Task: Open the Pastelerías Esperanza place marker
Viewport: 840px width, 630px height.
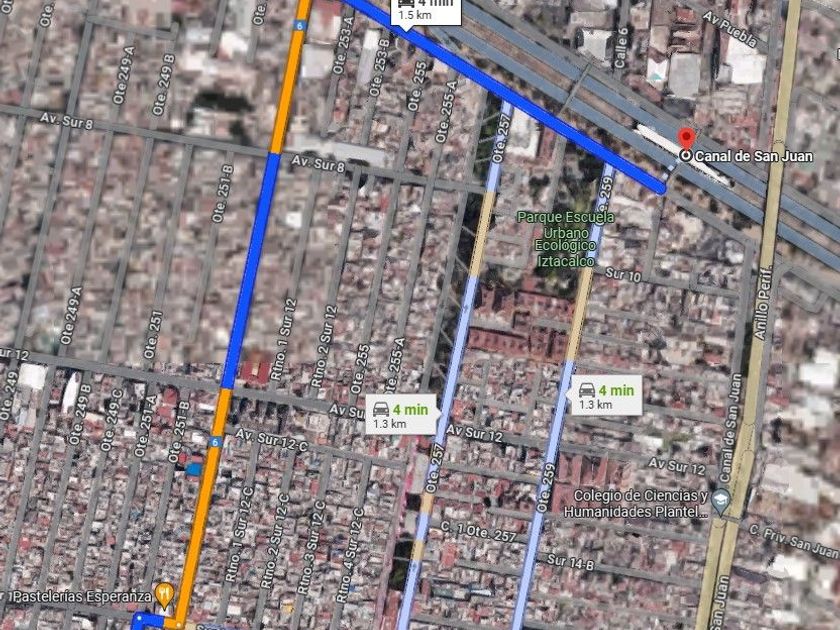Action: coord(165,594)
